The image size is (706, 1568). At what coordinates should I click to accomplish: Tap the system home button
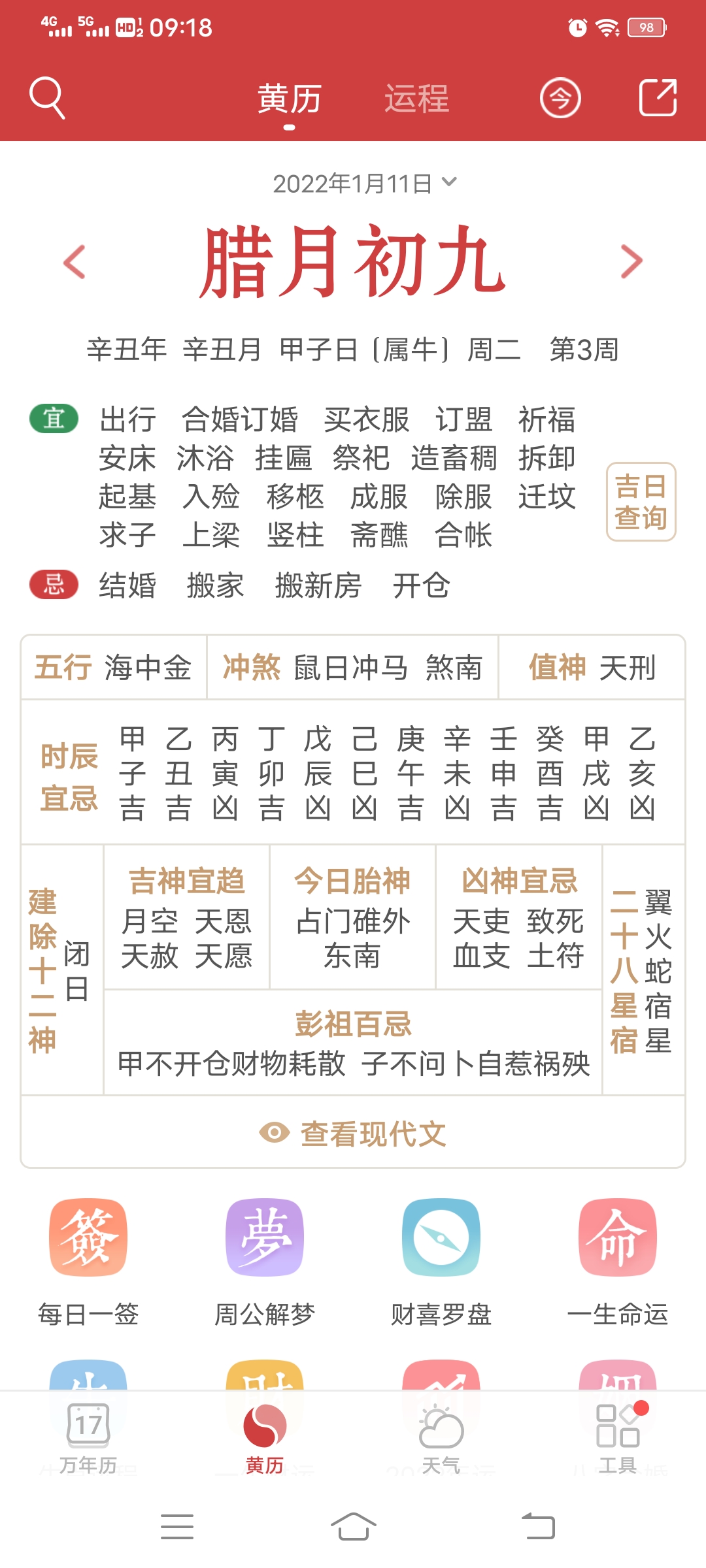[x=353, y=1526]
